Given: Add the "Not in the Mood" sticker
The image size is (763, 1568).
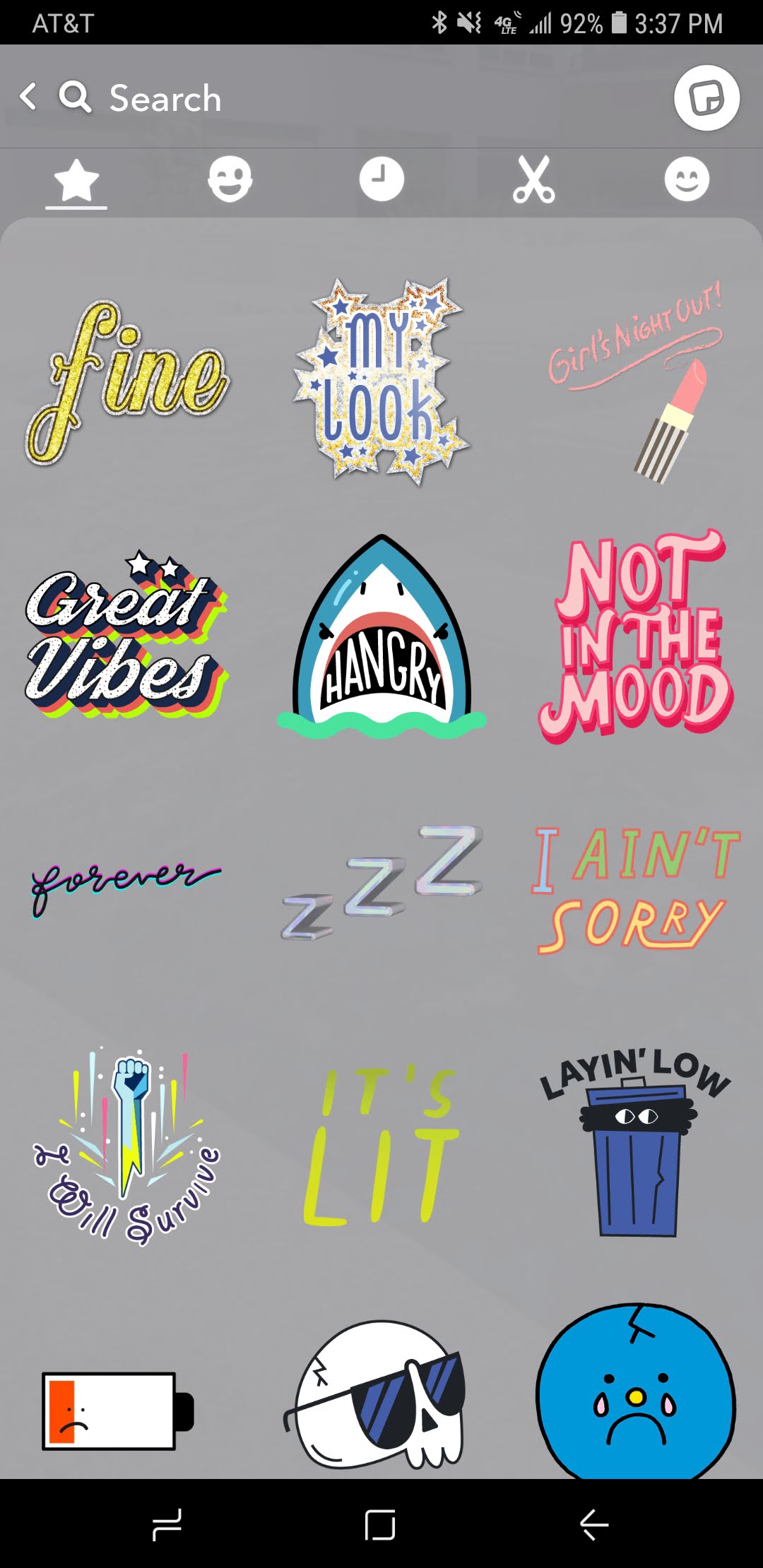Looking at the screenshot, I should click(636, 636).
